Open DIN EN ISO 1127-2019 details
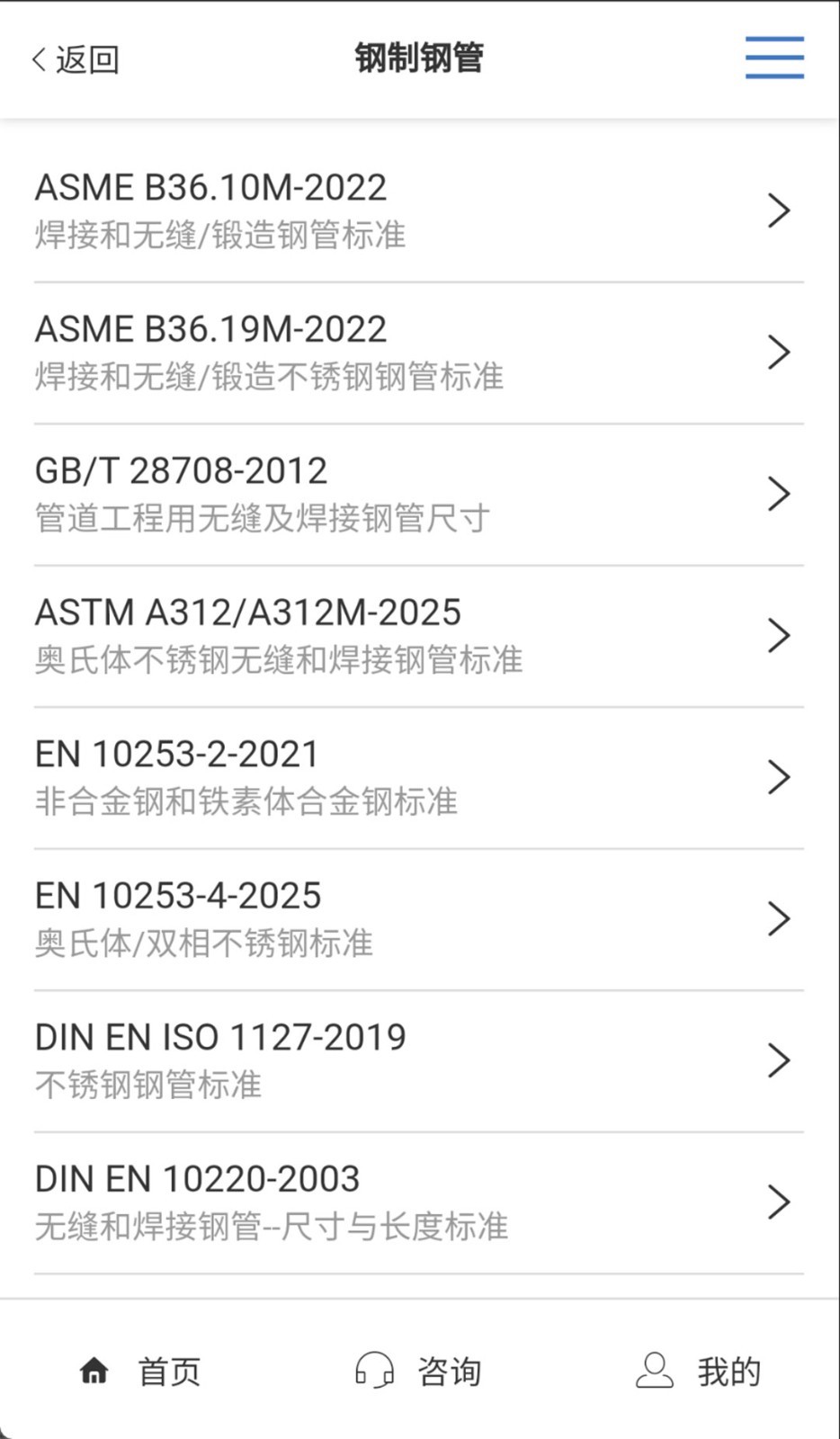 point(779,1059)
